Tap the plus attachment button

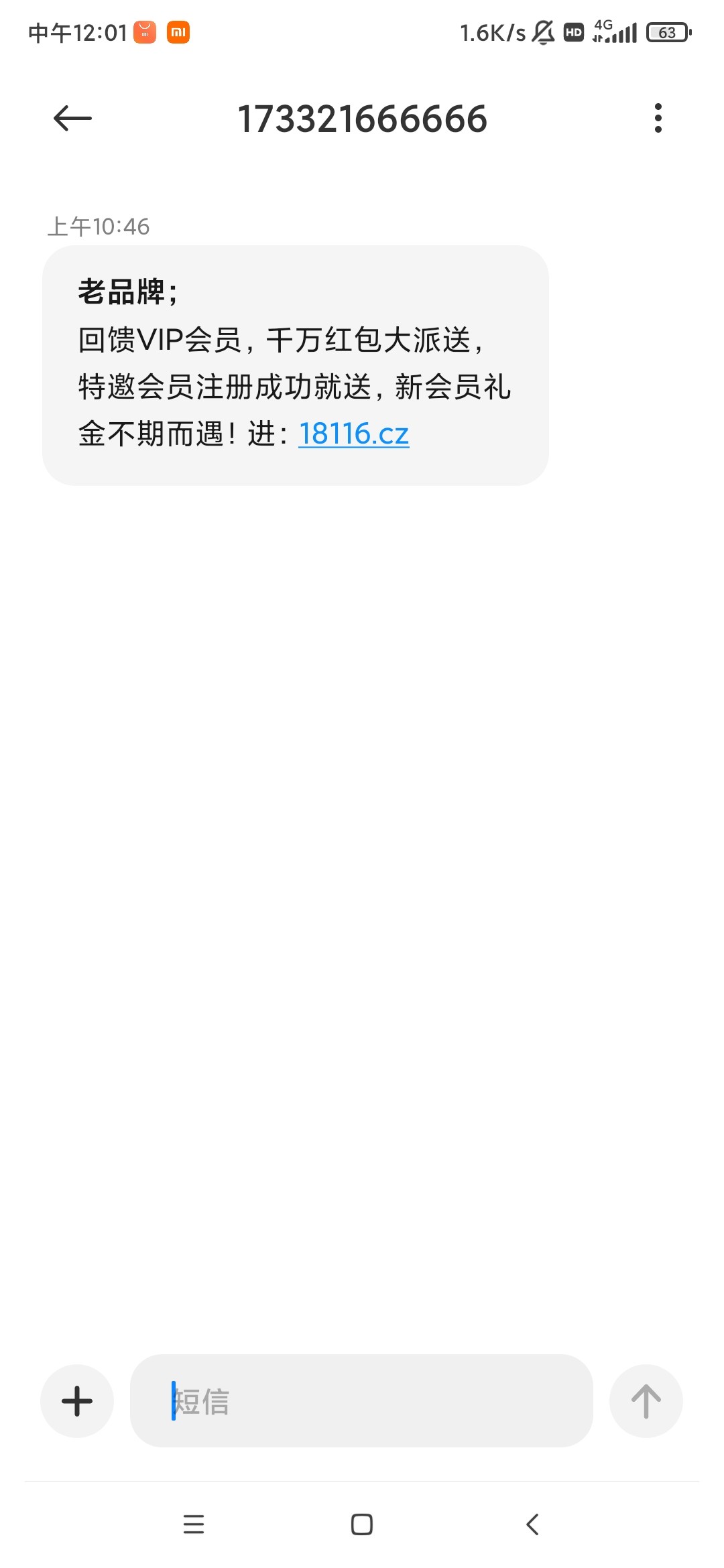(77, 1401)
